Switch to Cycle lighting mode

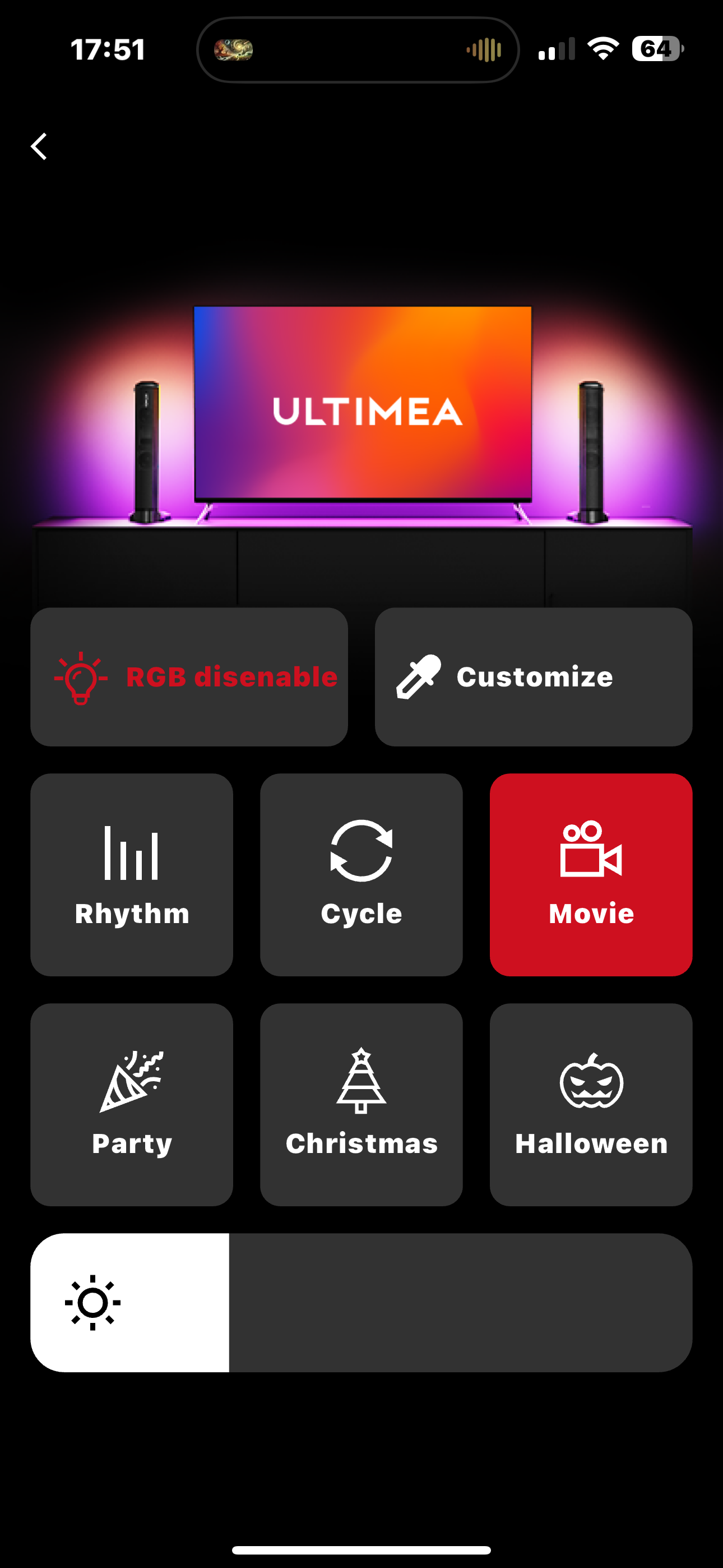point(361,875)
